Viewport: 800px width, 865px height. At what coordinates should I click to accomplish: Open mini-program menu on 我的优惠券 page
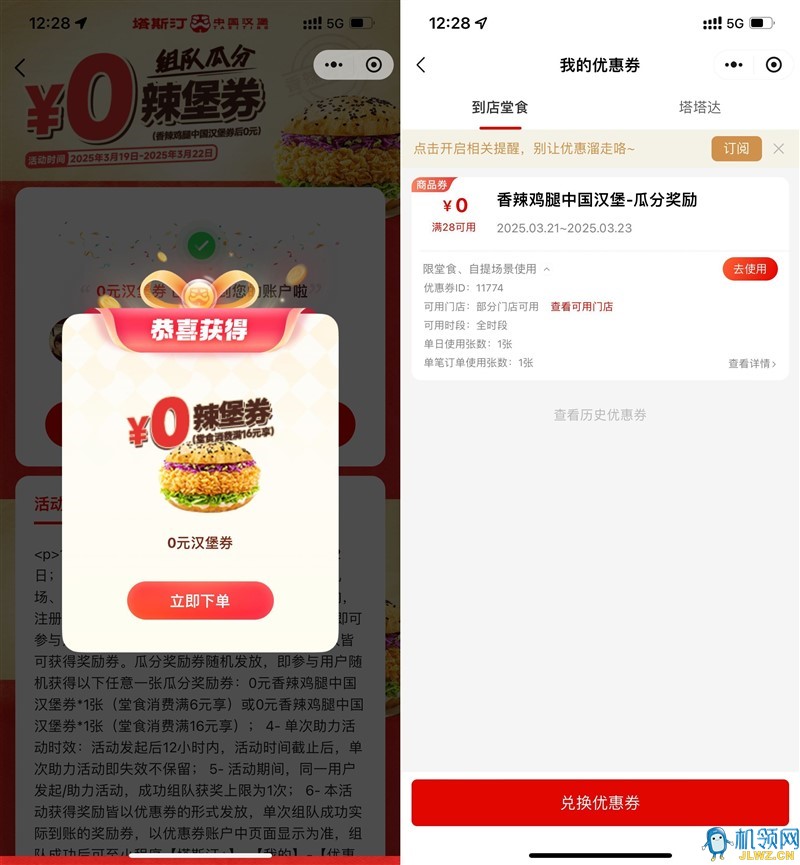click(733, 65)
